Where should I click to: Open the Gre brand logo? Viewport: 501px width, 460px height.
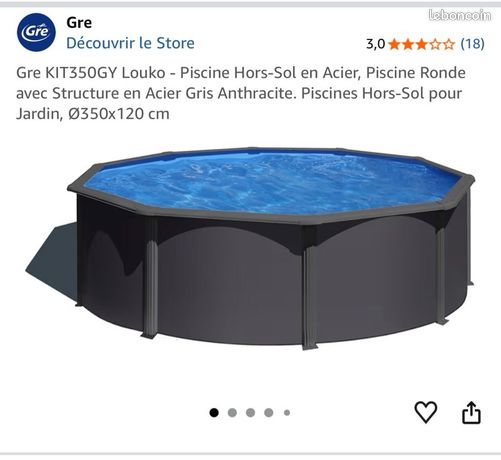36,32
